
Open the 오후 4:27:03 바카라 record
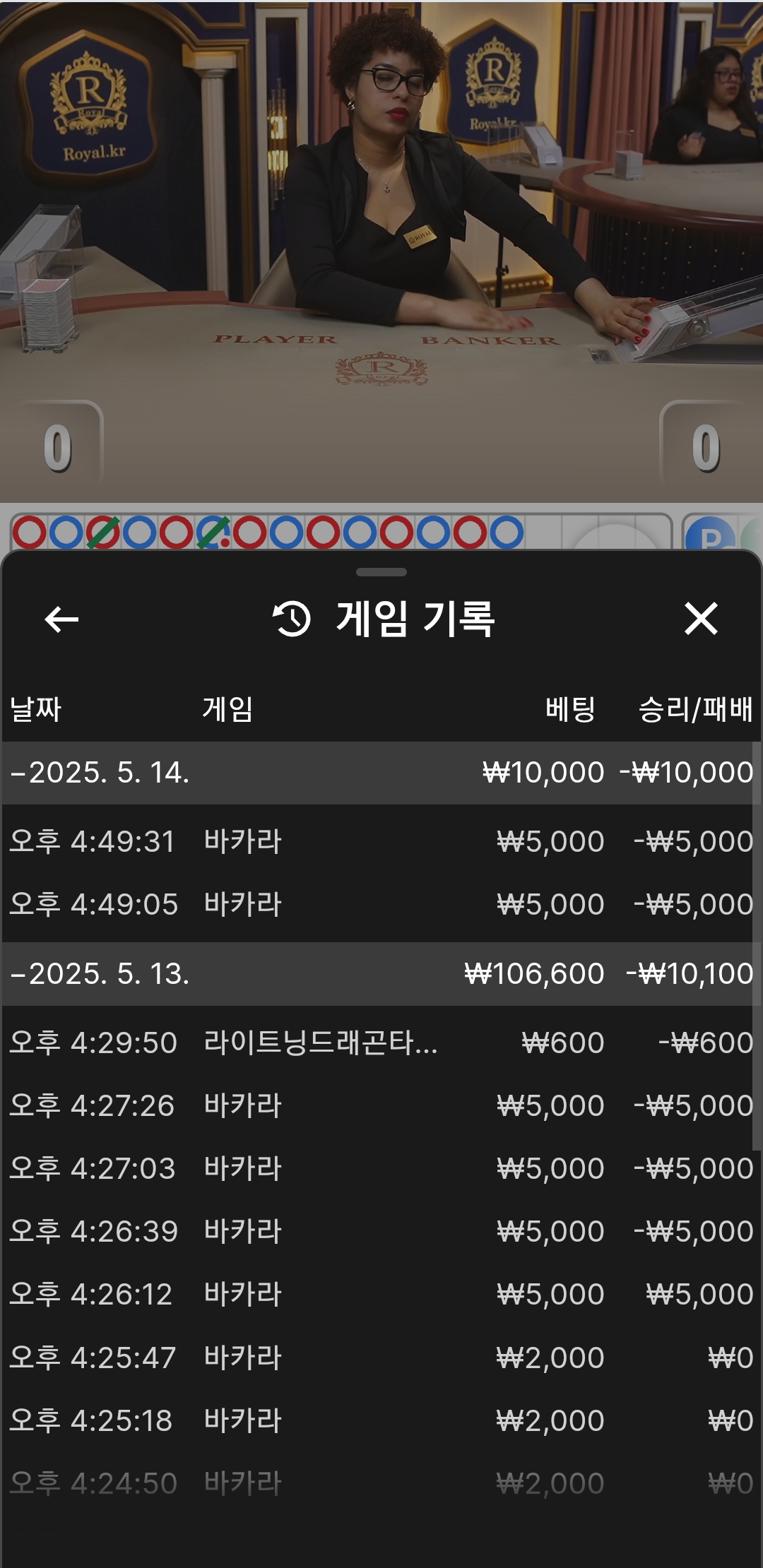coord(381,1168)
